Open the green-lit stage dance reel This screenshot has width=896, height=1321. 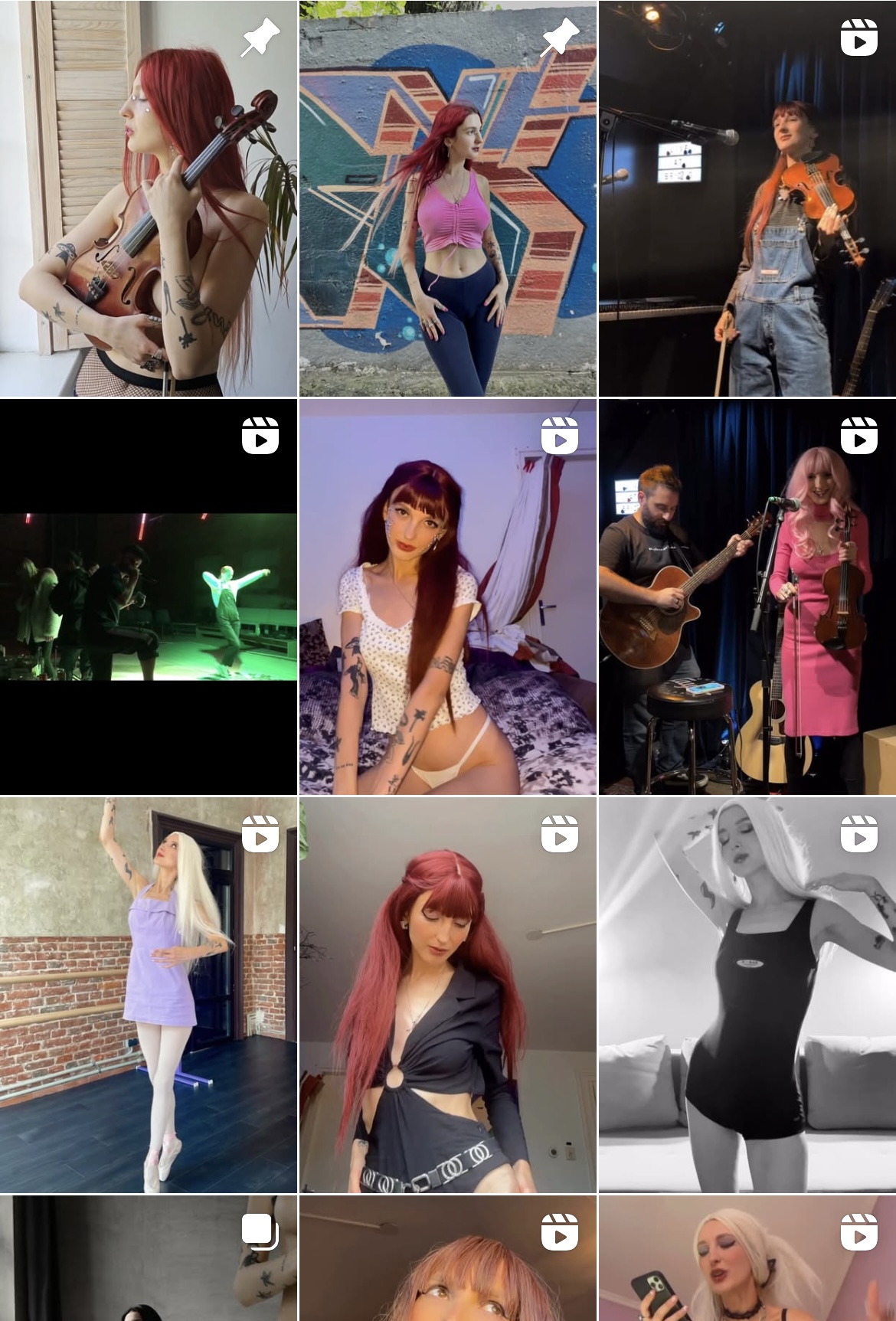pyautogui.click(x=149, y=597)
